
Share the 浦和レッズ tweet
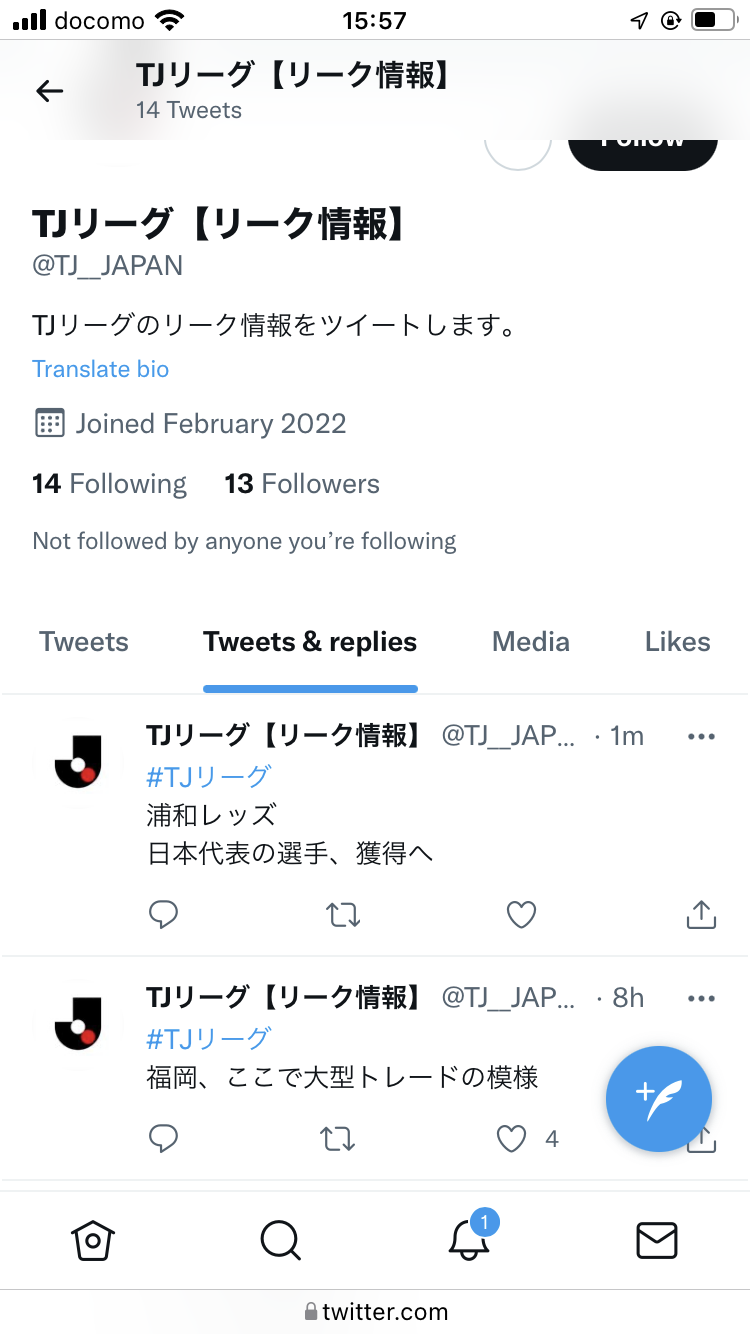point(702,914)
